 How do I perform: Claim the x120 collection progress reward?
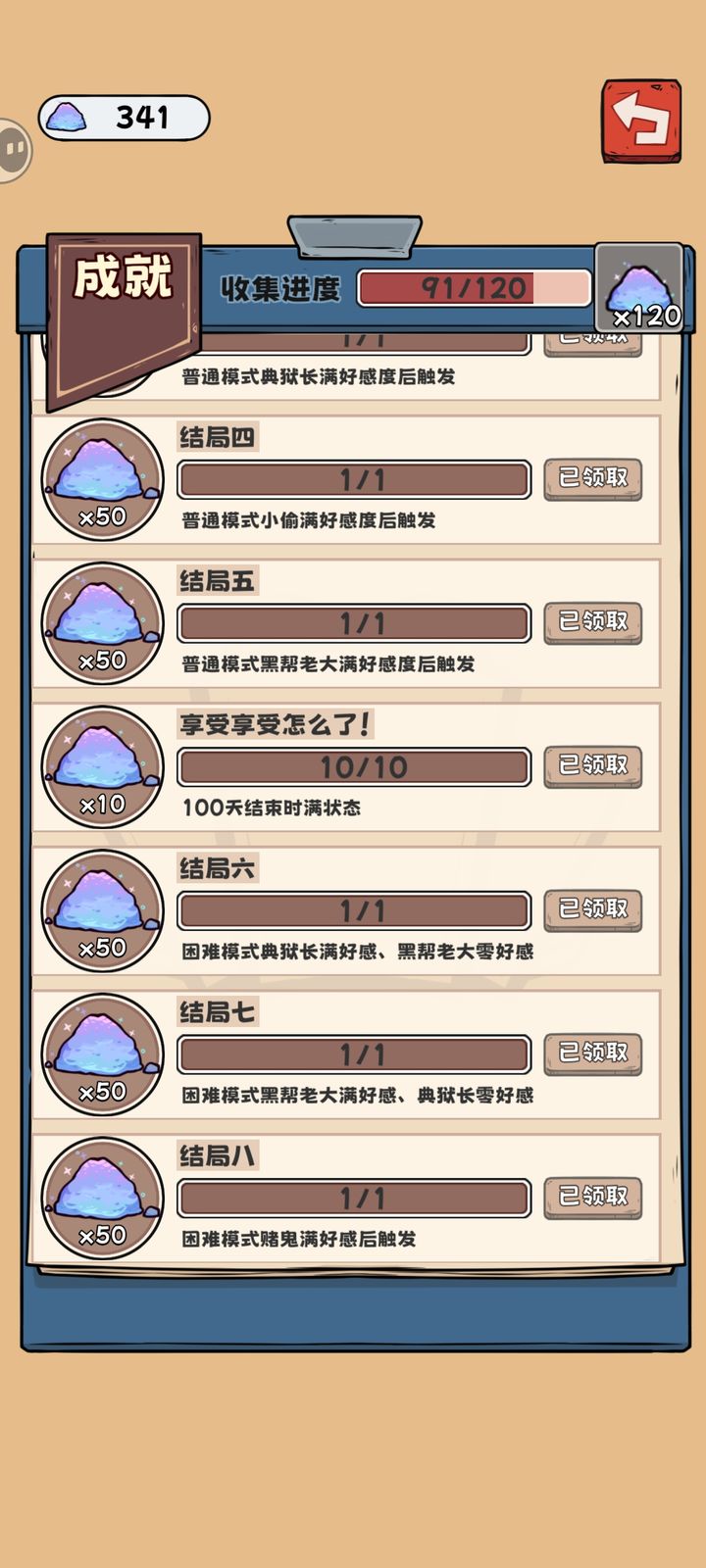(x=639, y=288)
